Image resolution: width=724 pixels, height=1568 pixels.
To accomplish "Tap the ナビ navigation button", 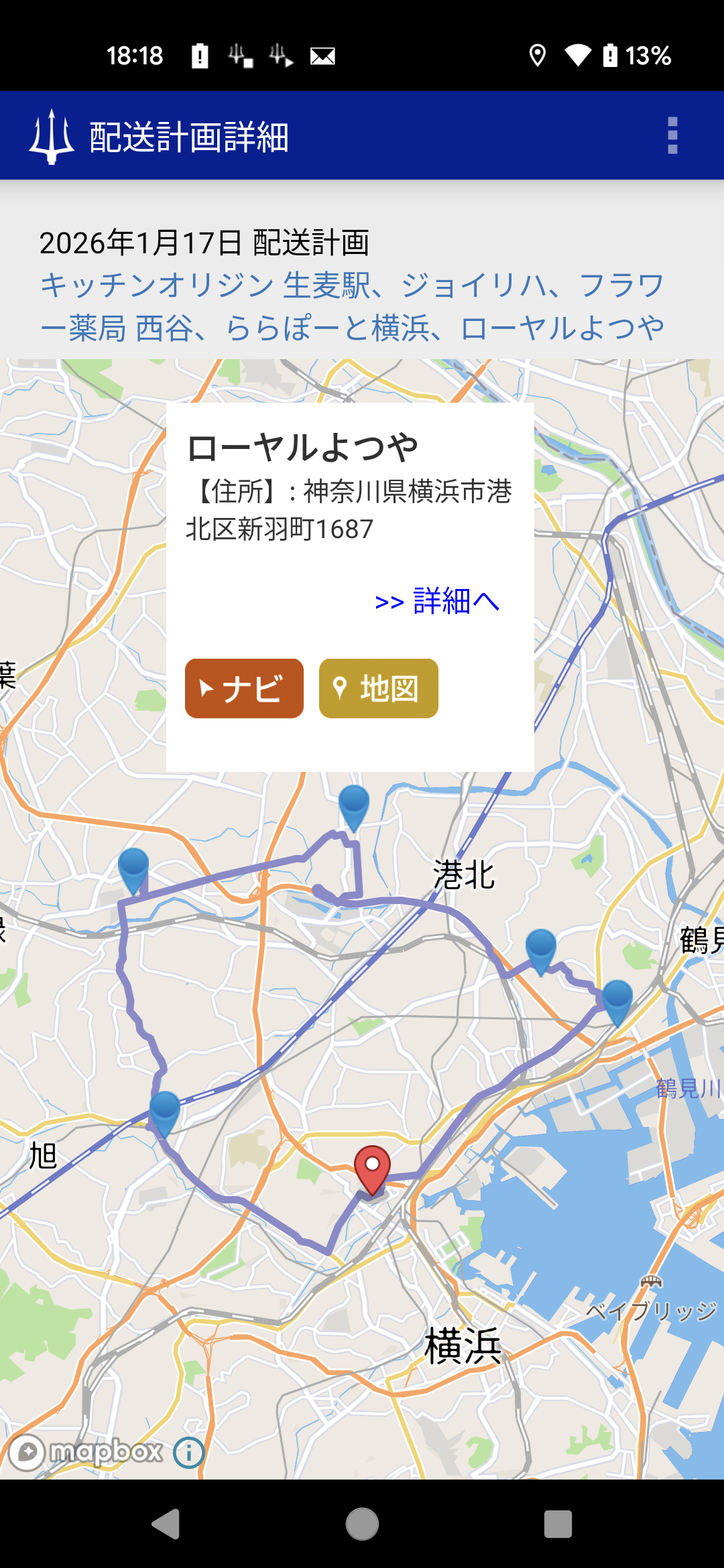I will 244,688.
